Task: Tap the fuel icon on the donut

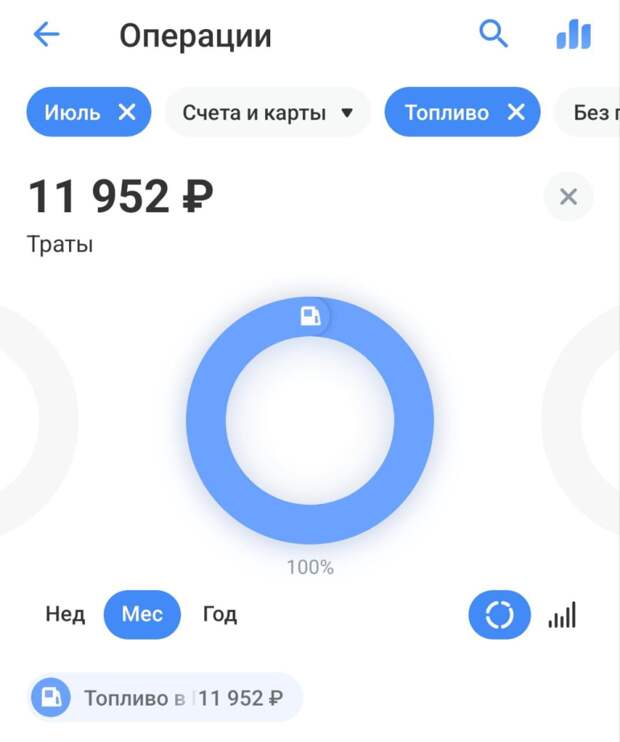Action: (311, 317)
